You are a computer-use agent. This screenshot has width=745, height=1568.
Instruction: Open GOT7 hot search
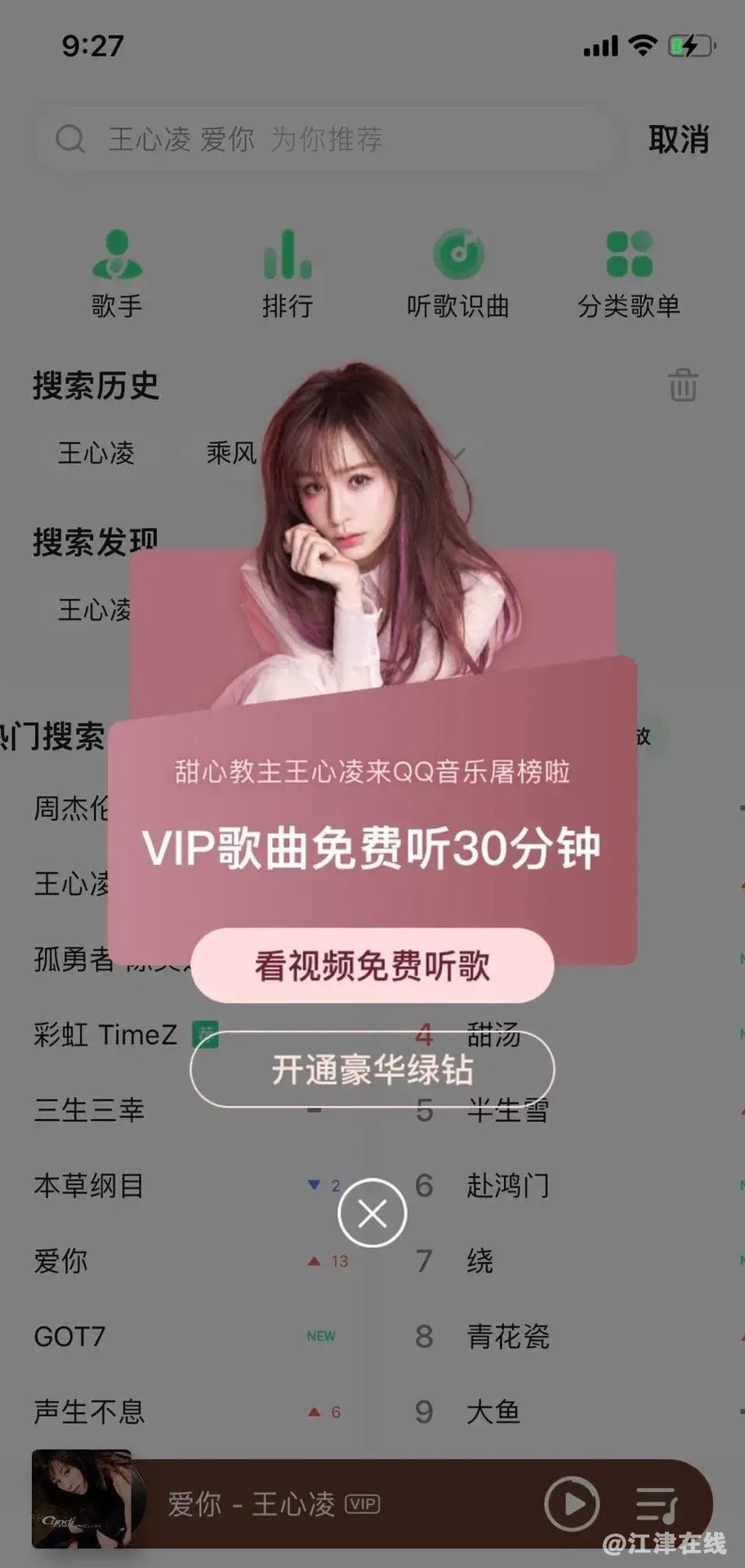pos(69,1336)
